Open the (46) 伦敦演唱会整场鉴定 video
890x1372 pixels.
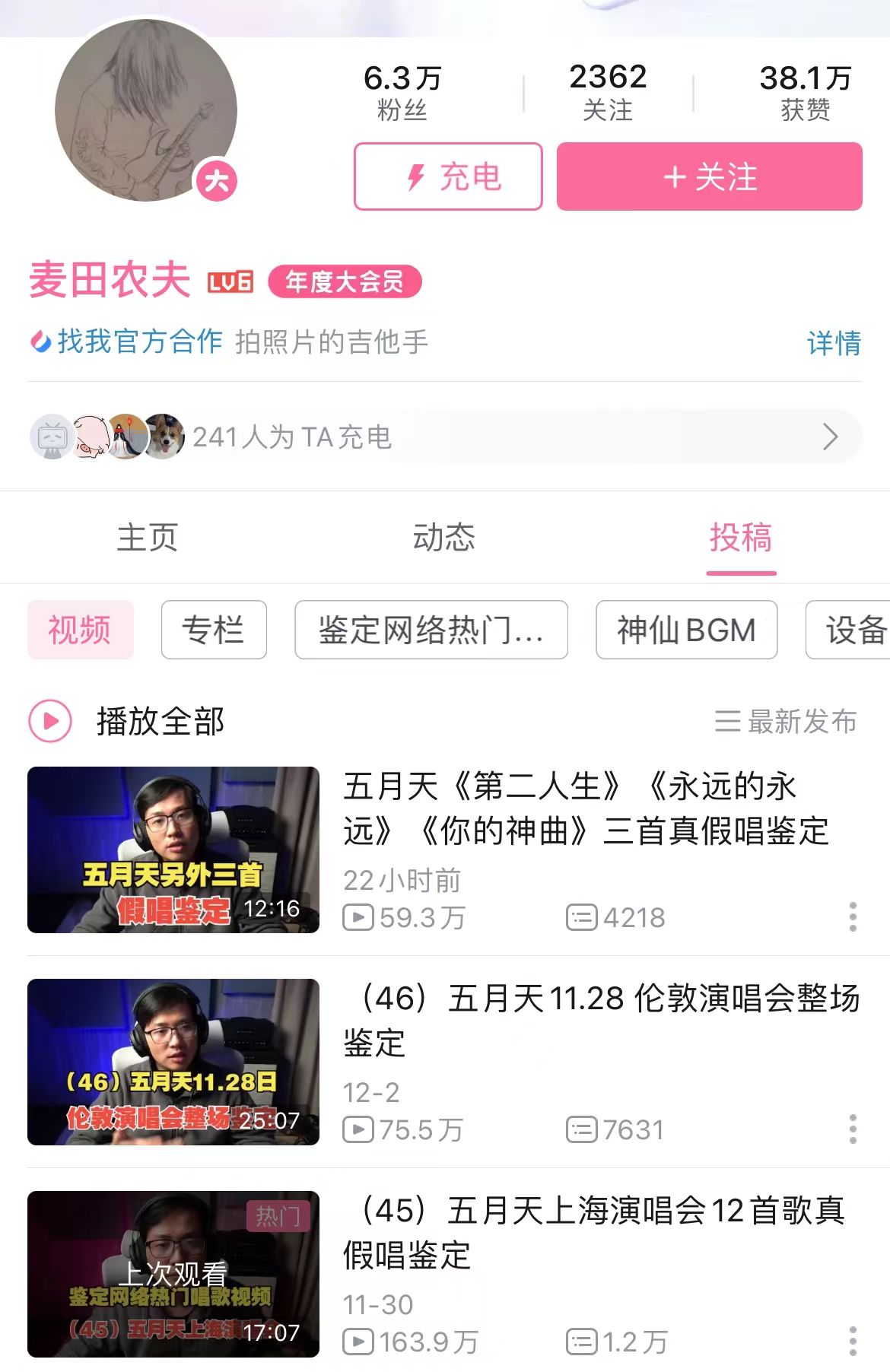[x=601, y=1020]
